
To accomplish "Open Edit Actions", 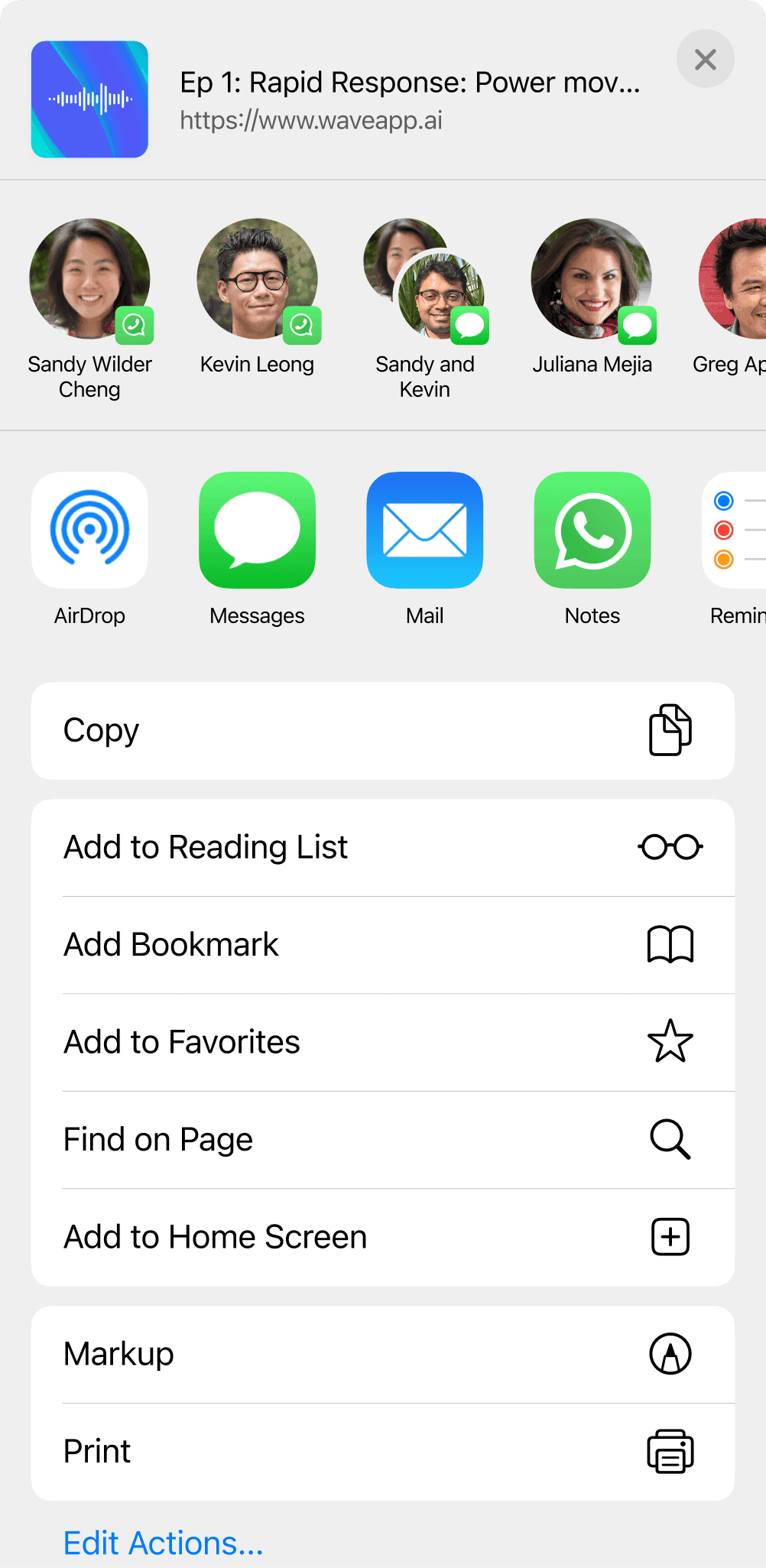I will (164, 1543).
